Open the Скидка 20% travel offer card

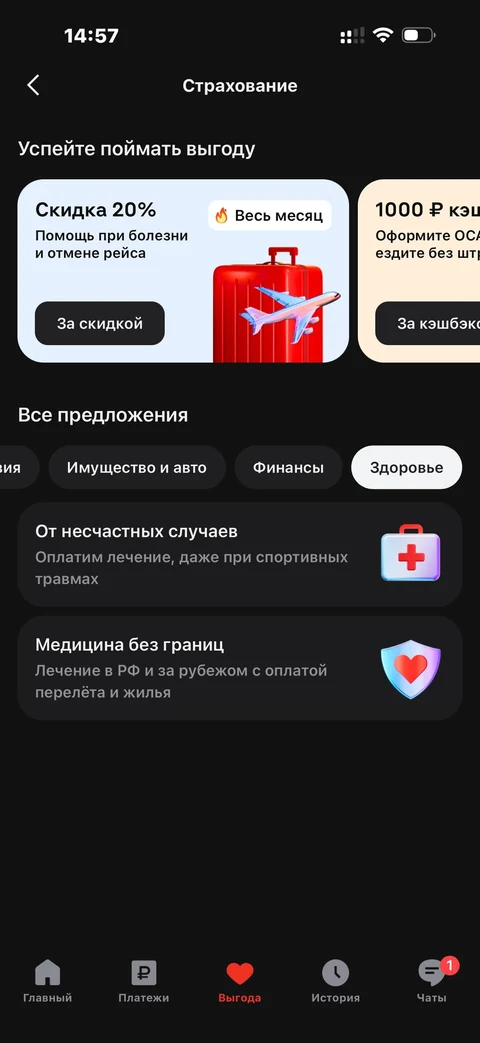183,271
